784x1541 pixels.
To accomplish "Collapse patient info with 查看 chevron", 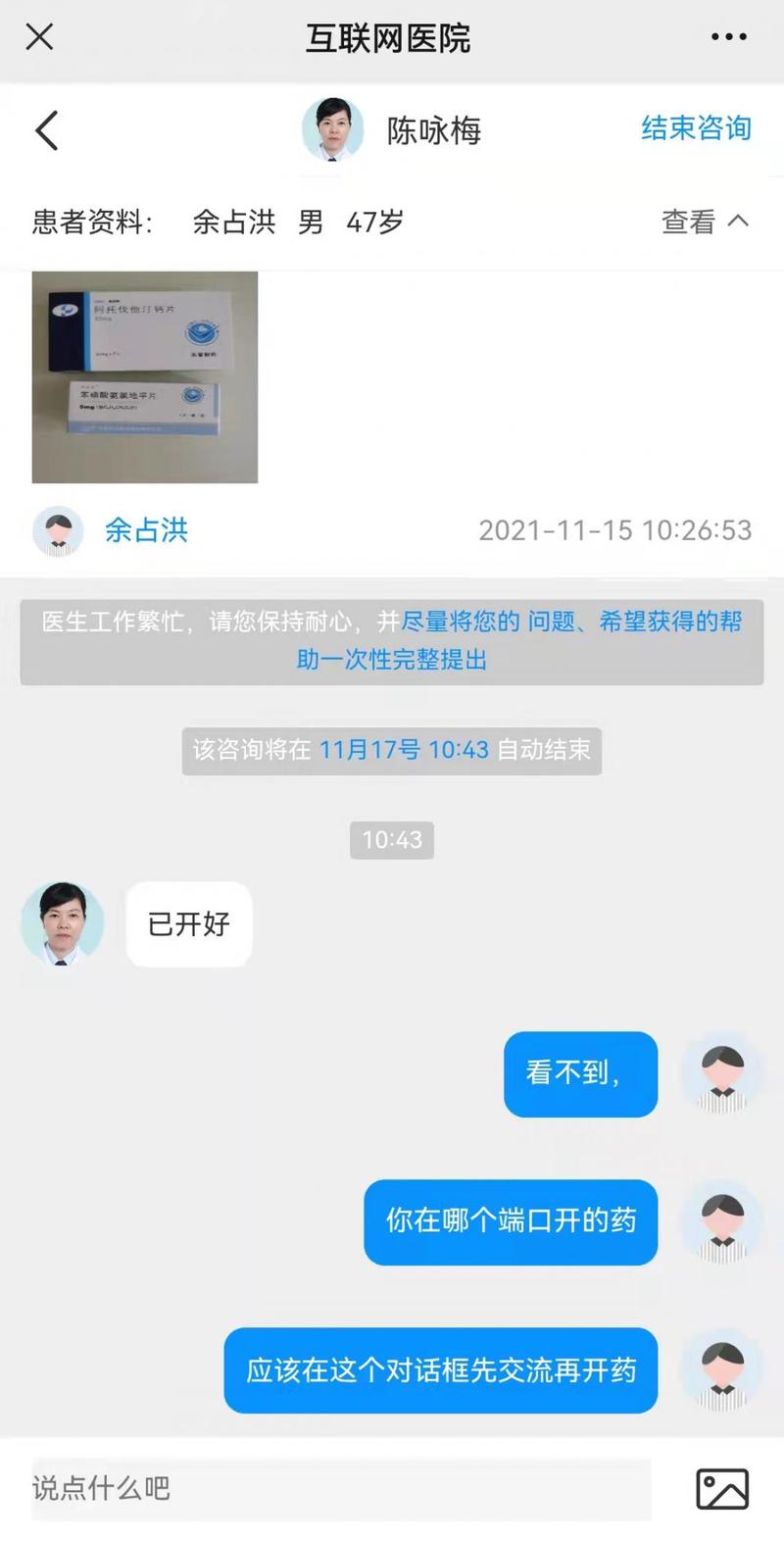I will (x=705, y=223).
